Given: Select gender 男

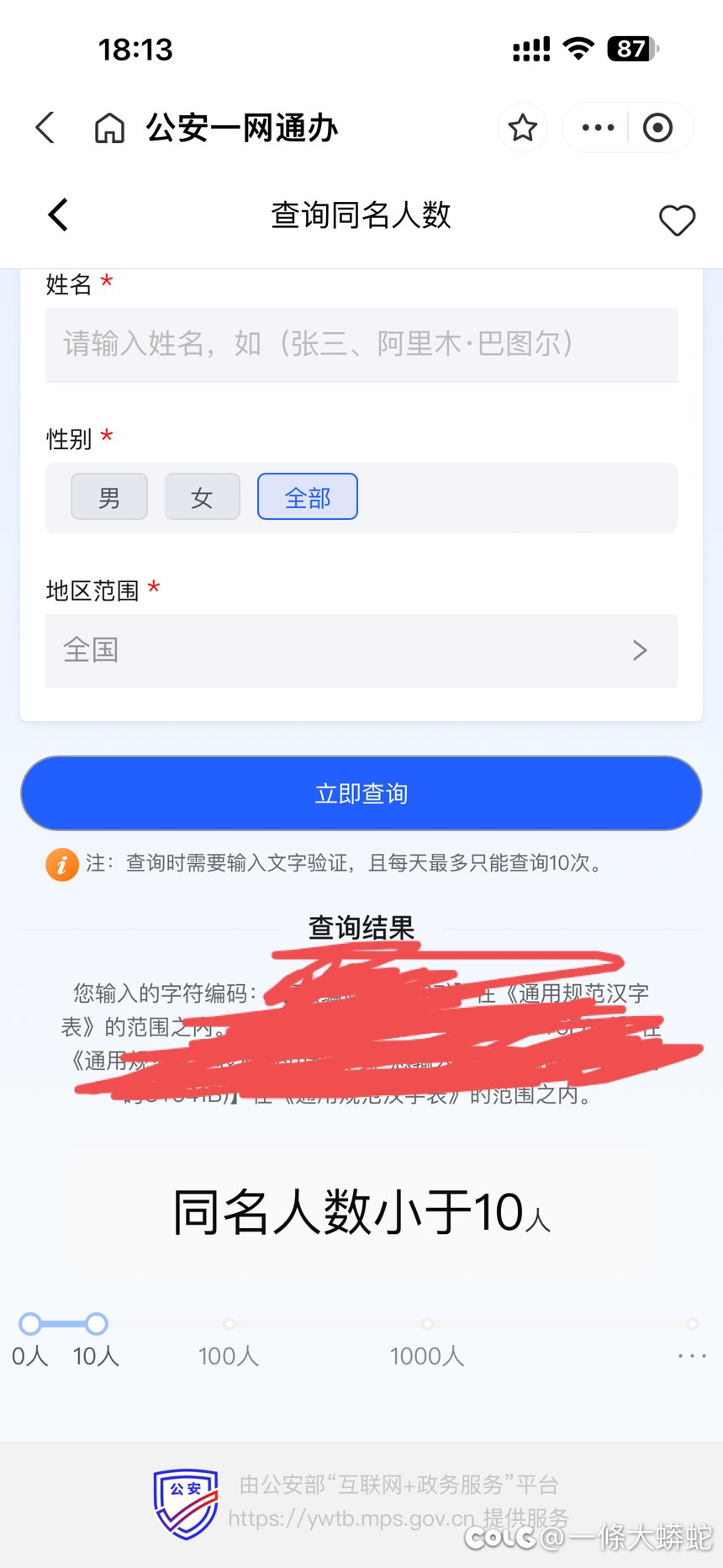Looking at the screenshot, I should pos(109,496).
